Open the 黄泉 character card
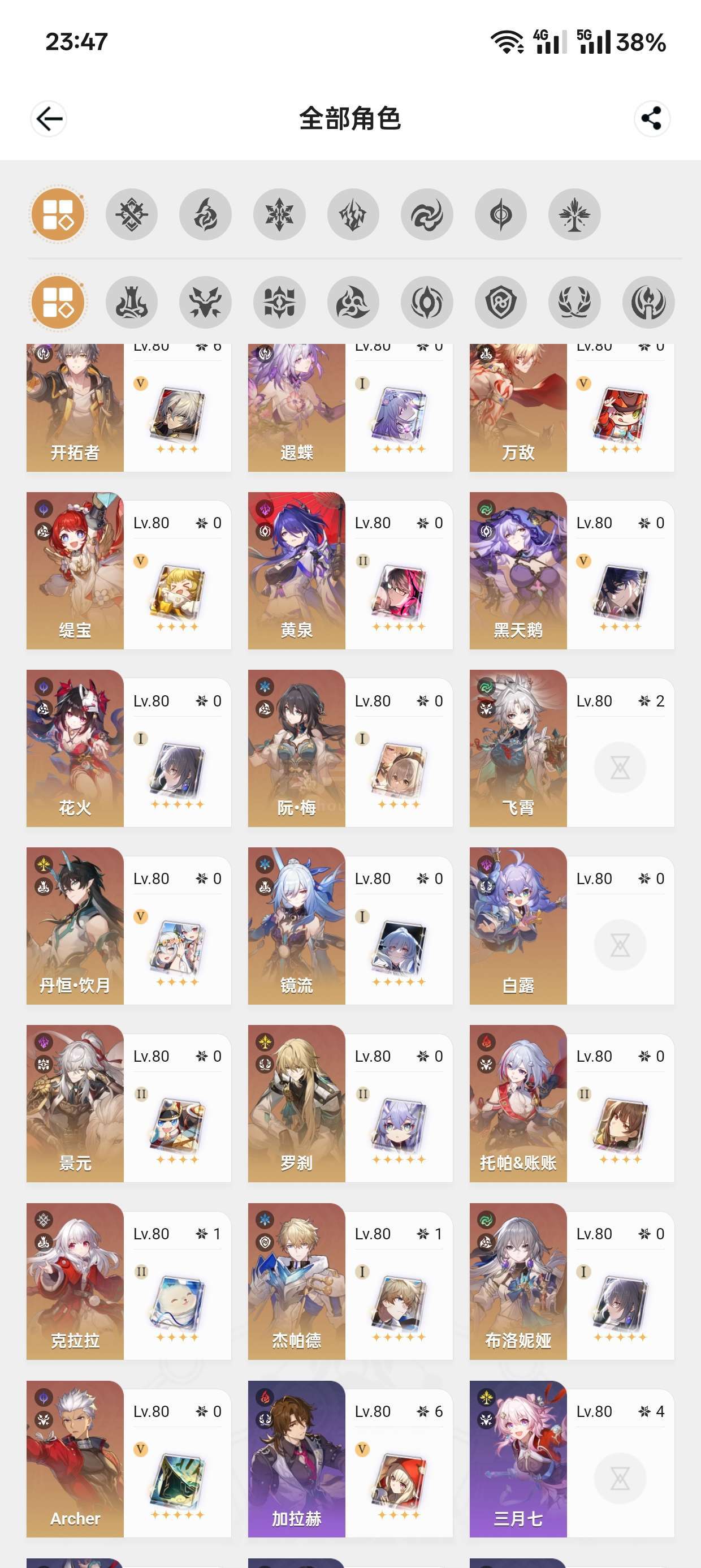The image size is (701, 1568). point(350,571)
